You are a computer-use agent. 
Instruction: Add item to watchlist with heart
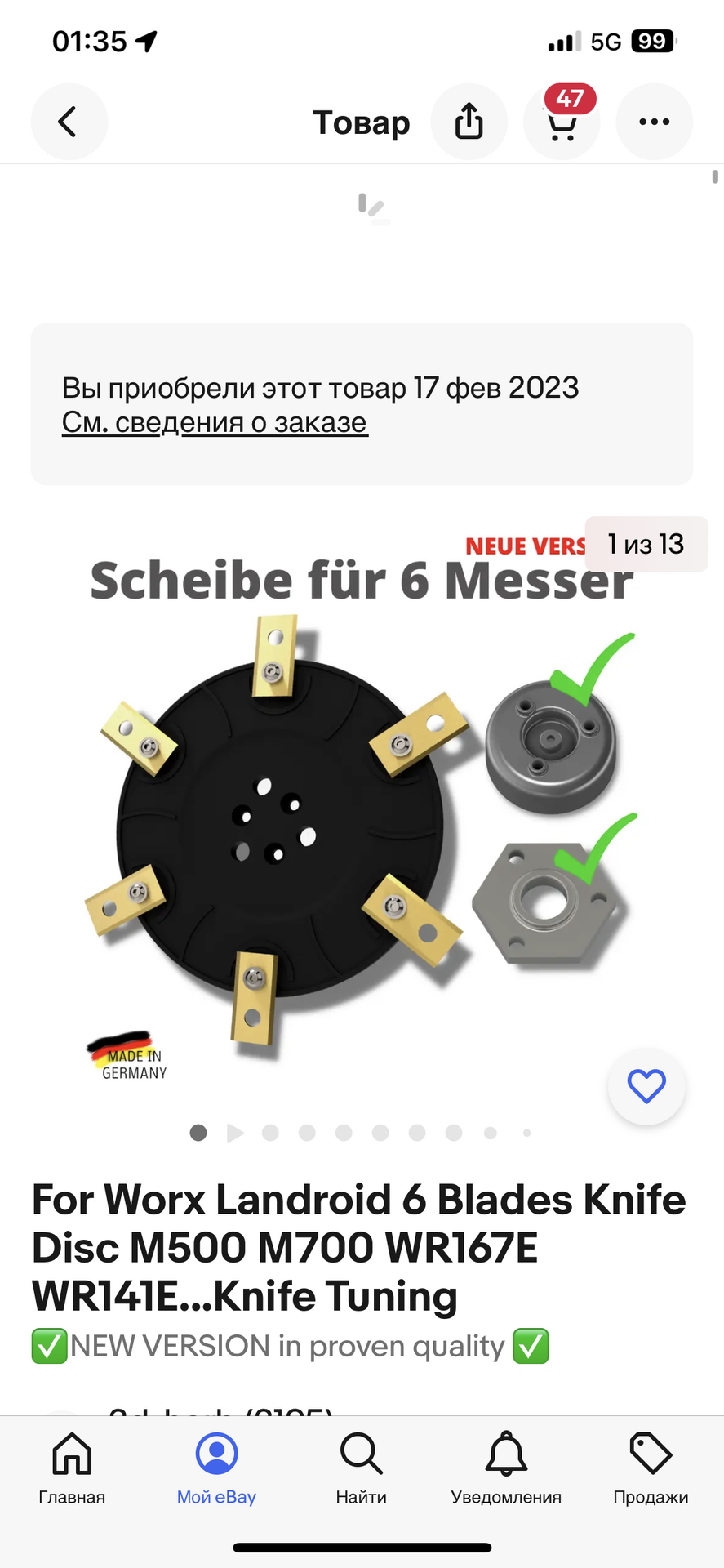pyautogui.click(x=646, y=1086)
